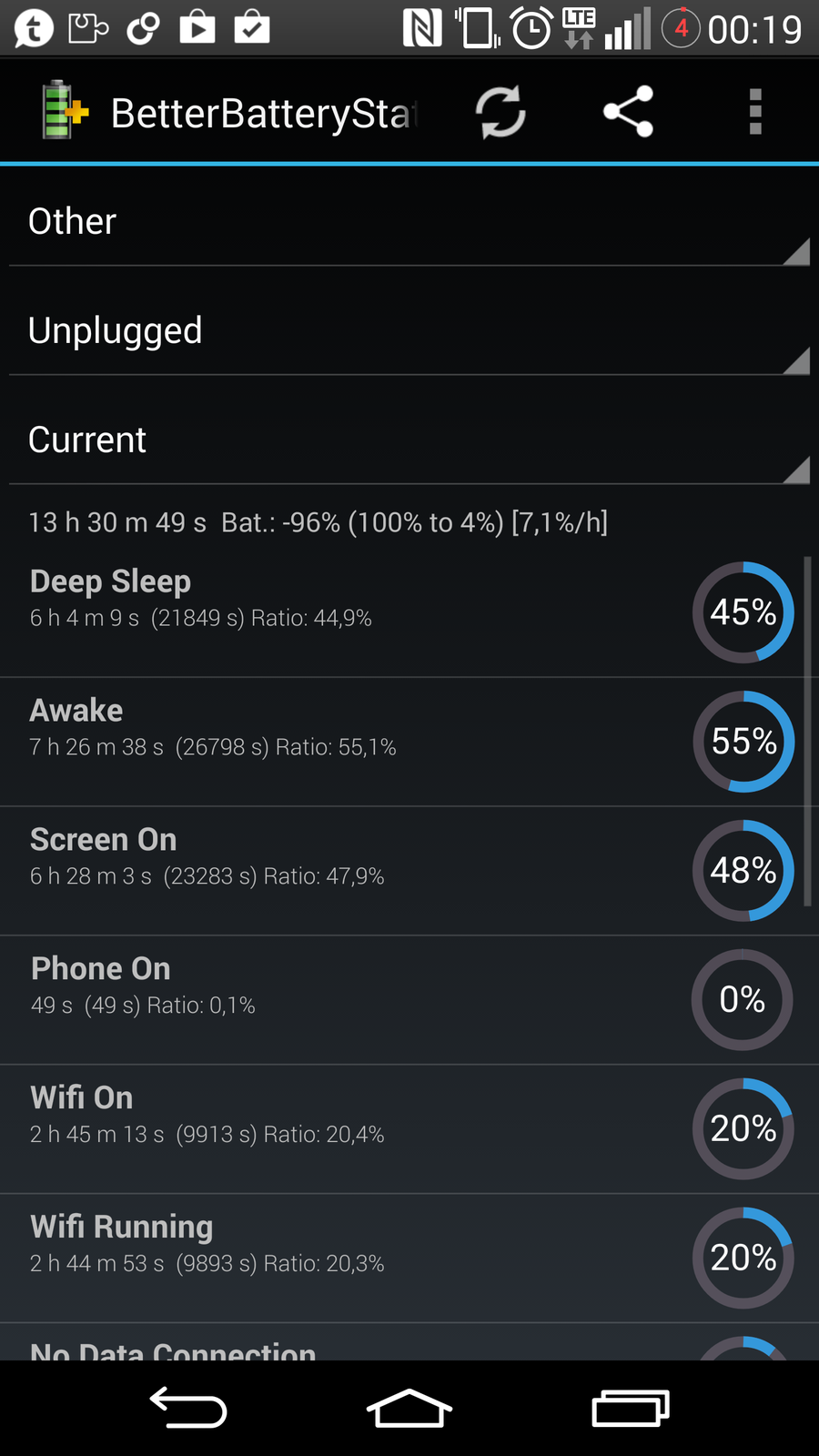
Task: Refresh the battery stats
Action: (500, 113)
